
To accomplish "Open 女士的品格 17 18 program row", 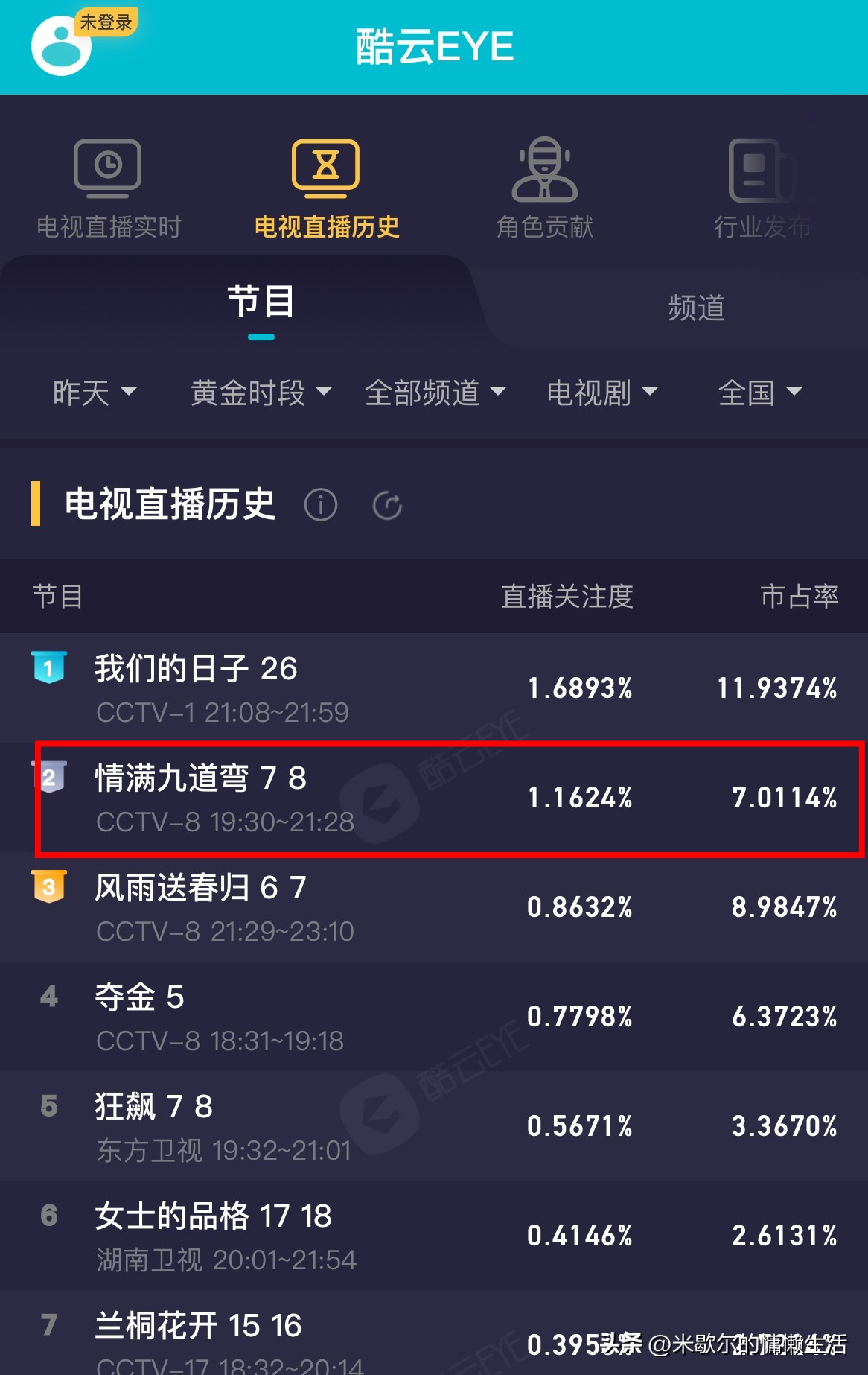I will pos(434,1236).
